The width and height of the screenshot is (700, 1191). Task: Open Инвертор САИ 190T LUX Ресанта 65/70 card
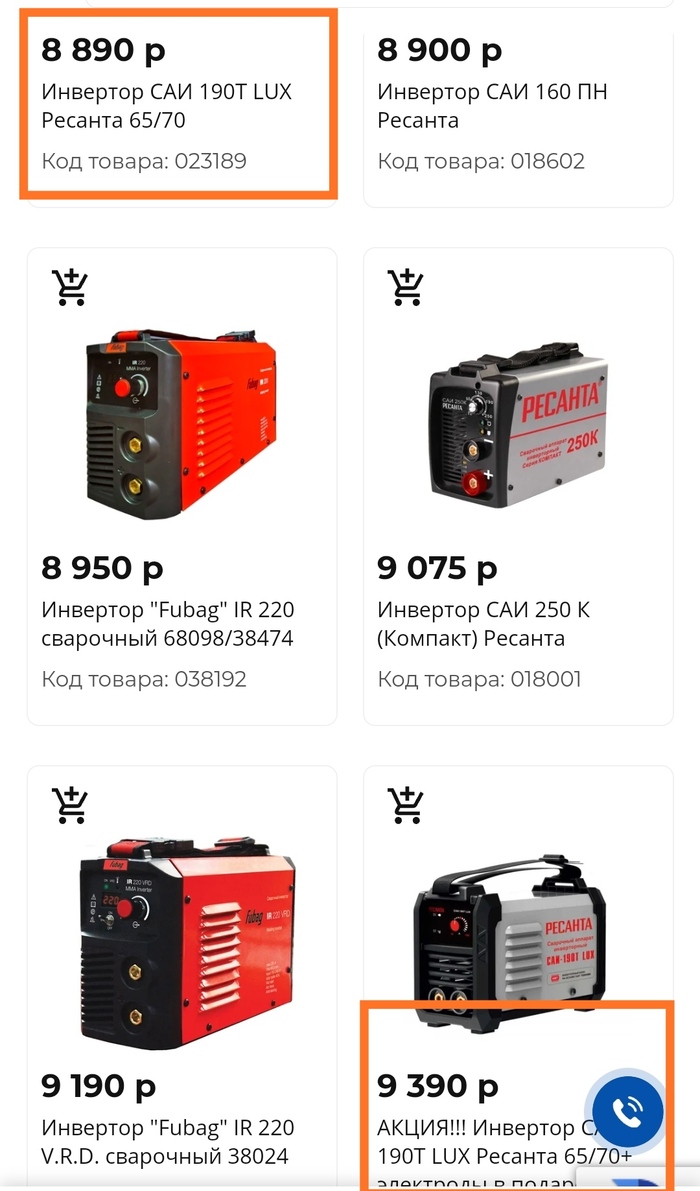[x=166, y=106]
